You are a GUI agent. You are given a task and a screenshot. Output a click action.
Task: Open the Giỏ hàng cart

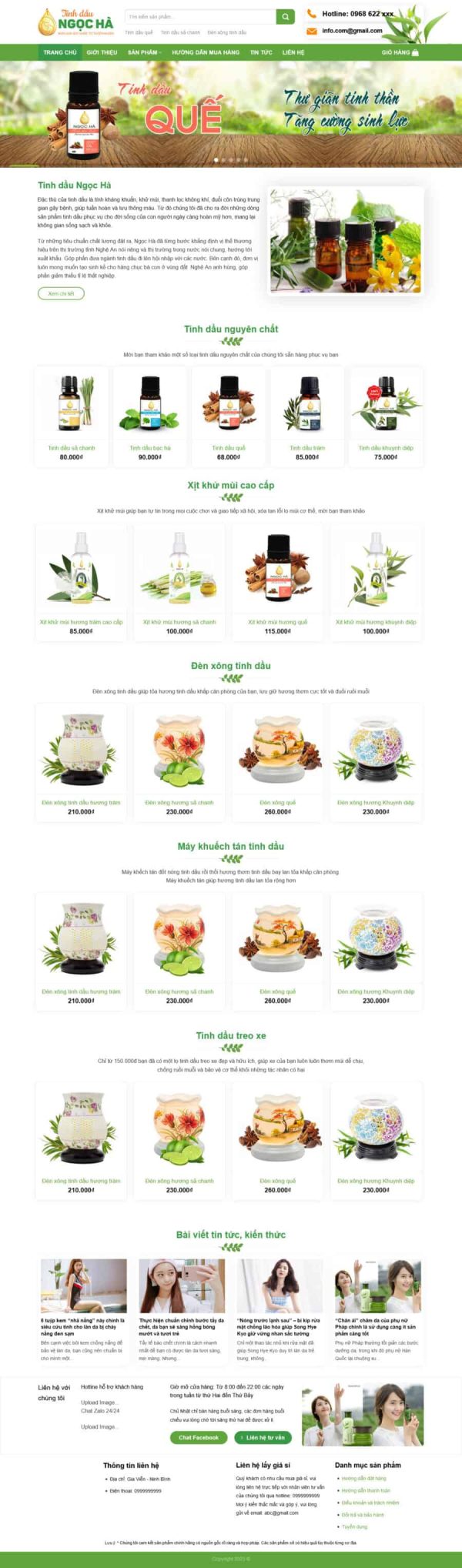[400, 52]
